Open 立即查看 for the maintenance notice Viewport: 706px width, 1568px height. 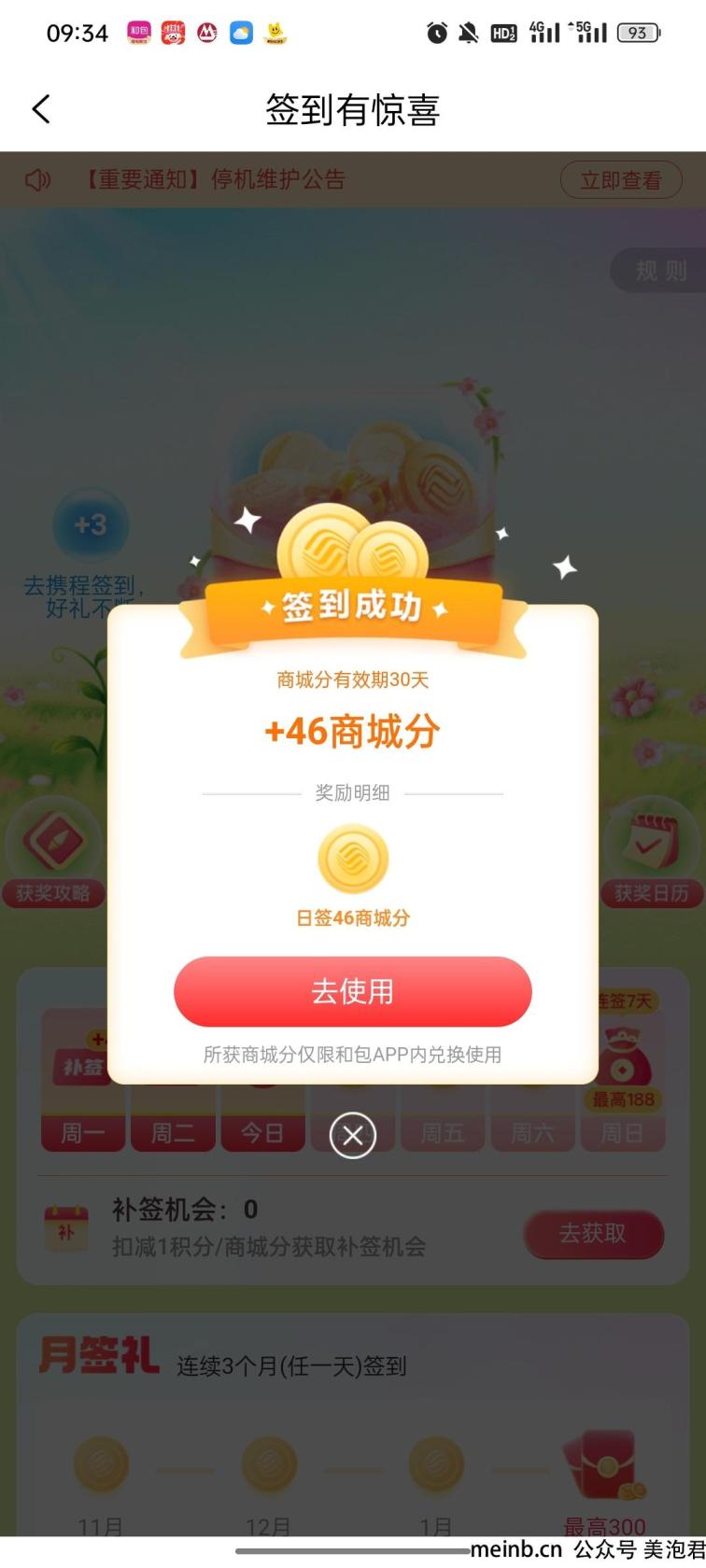621,180
